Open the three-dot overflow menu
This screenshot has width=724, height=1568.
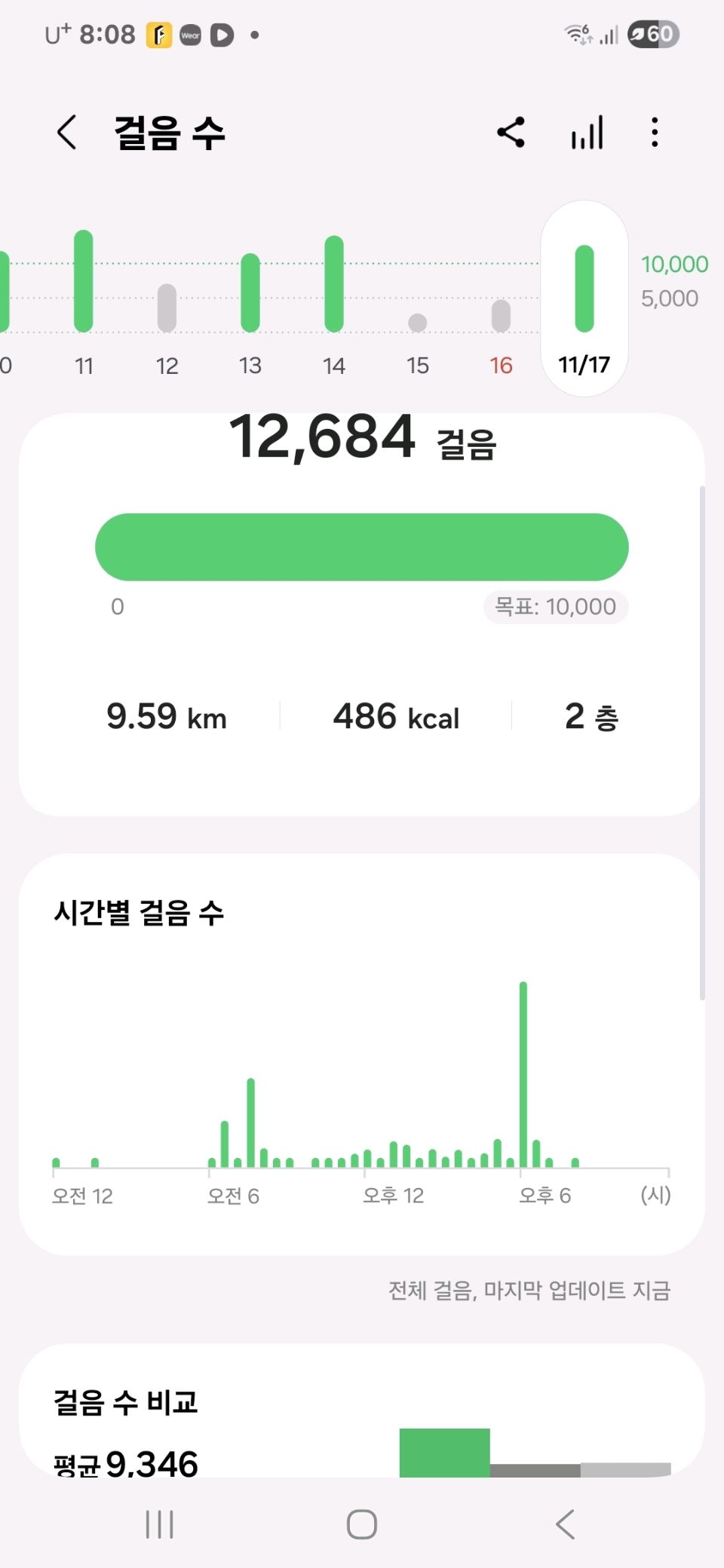(x=655, y=133)
